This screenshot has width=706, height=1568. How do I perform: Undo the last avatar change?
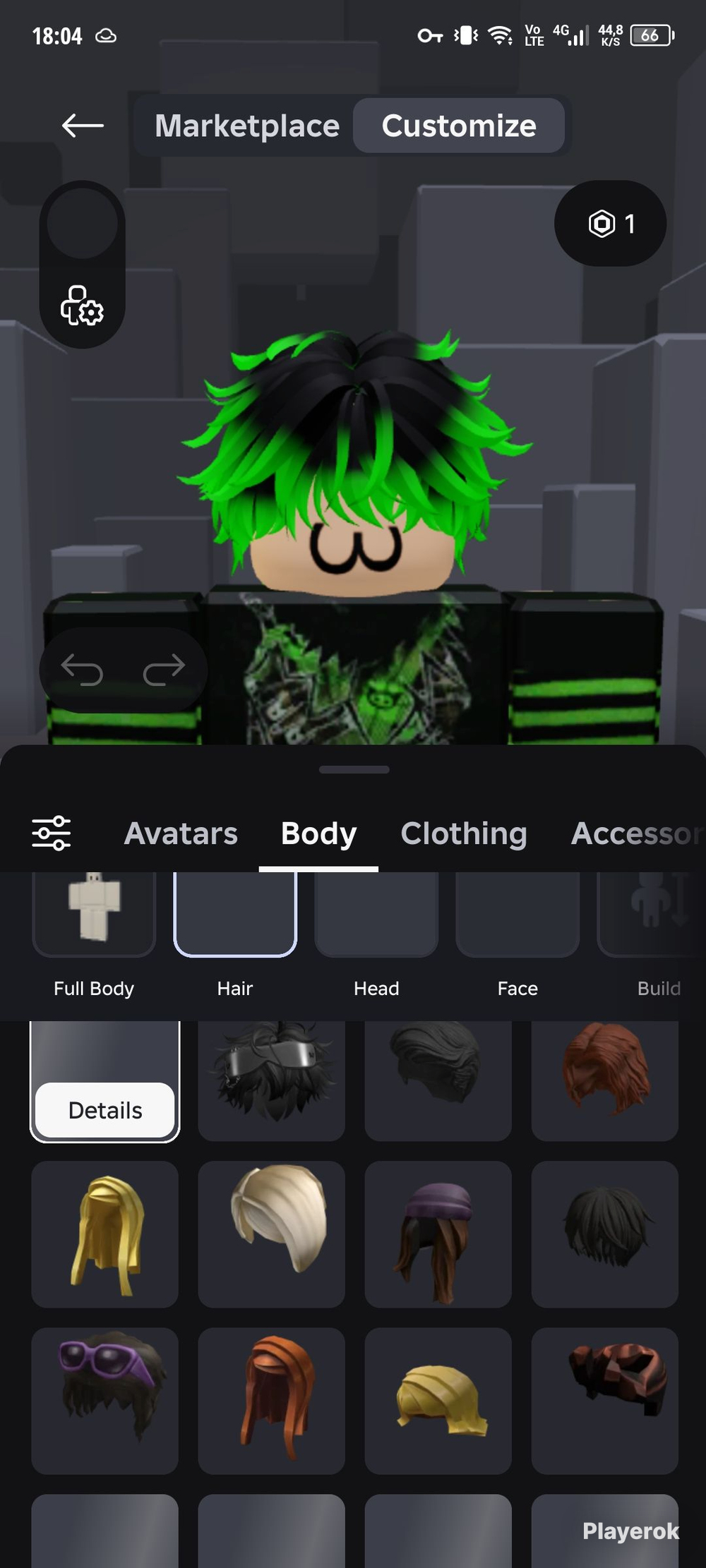[82, 669]
